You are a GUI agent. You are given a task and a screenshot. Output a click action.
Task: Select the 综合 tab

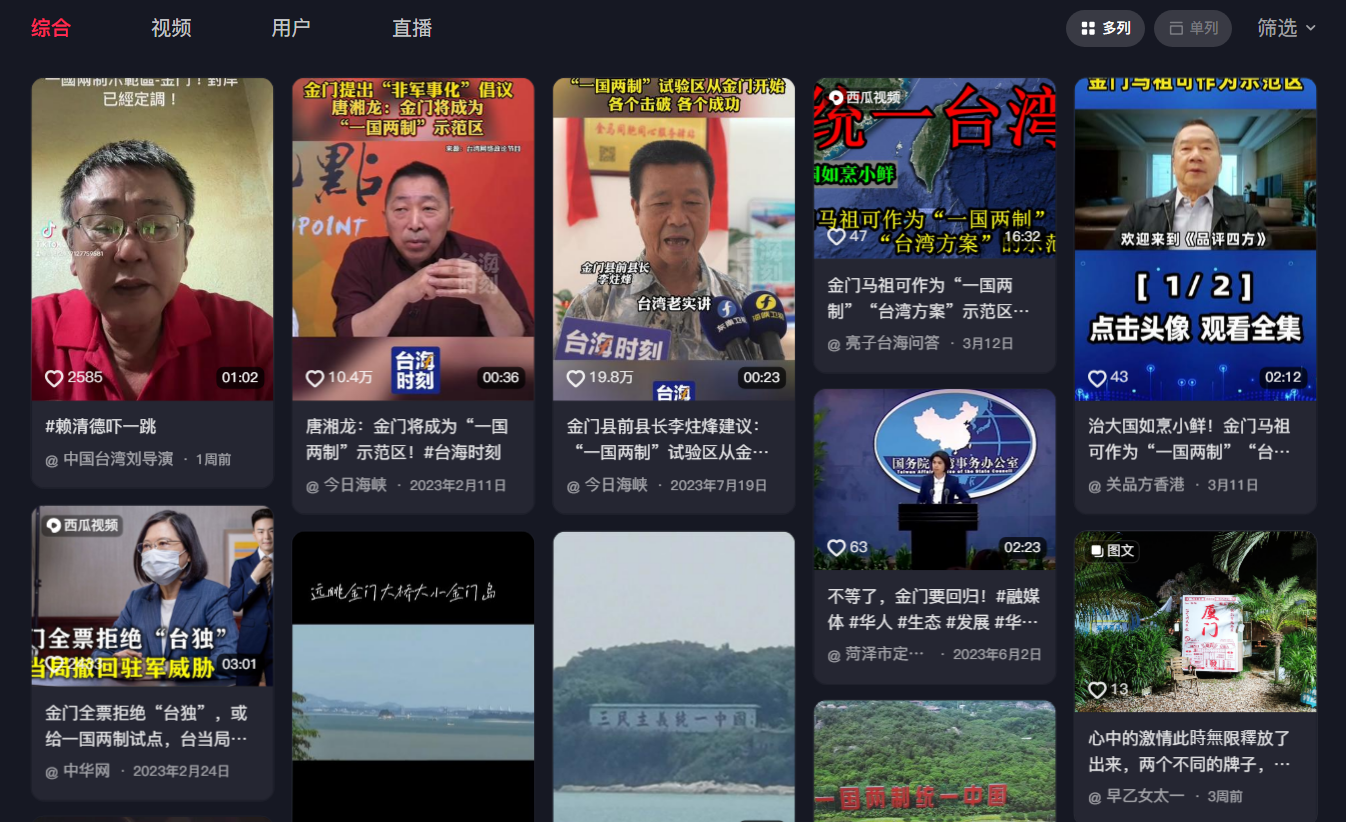[51, 28]
